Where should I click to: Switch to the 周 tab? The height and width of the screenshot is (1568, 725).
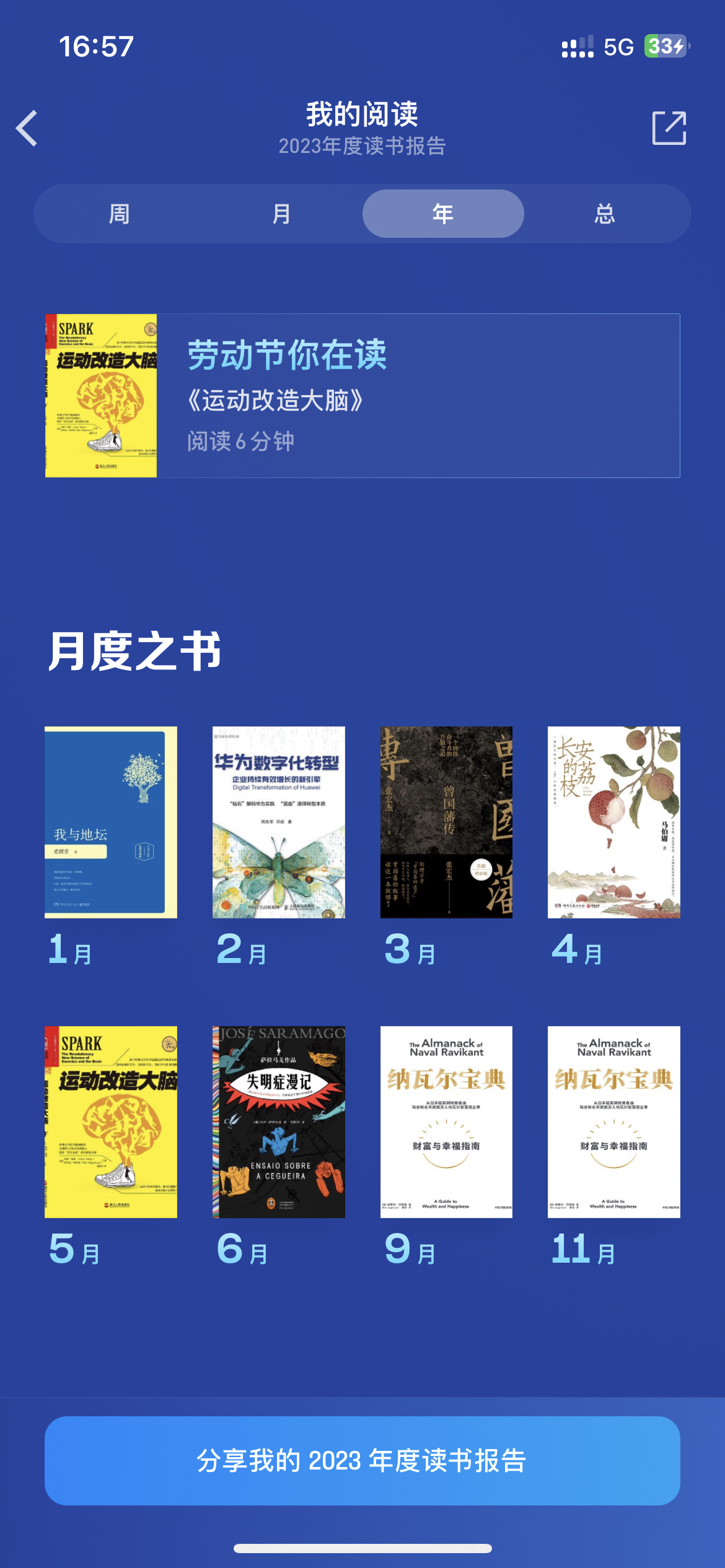[x=120, y=214]
